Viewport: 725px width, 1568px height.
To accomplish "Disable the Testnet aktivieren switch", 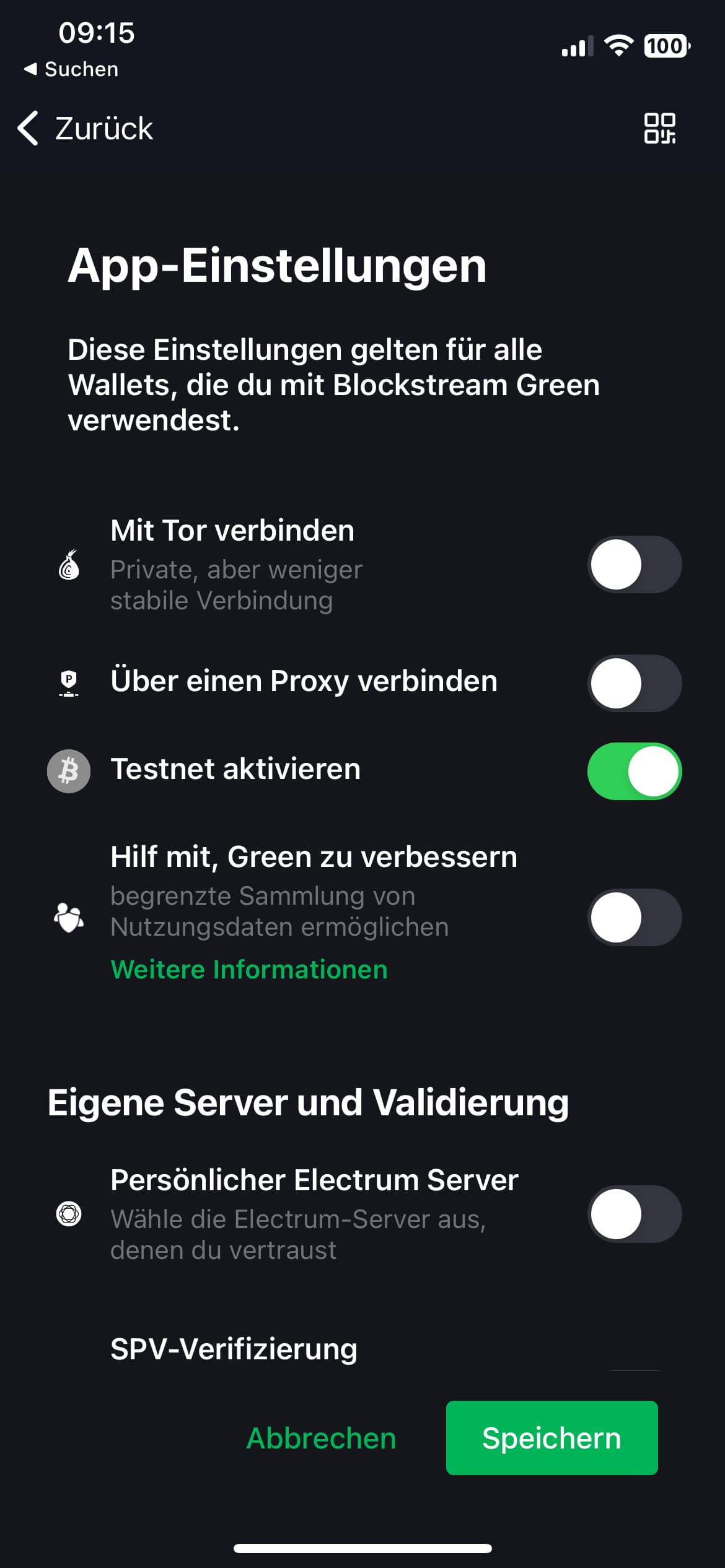I will 635,771.
